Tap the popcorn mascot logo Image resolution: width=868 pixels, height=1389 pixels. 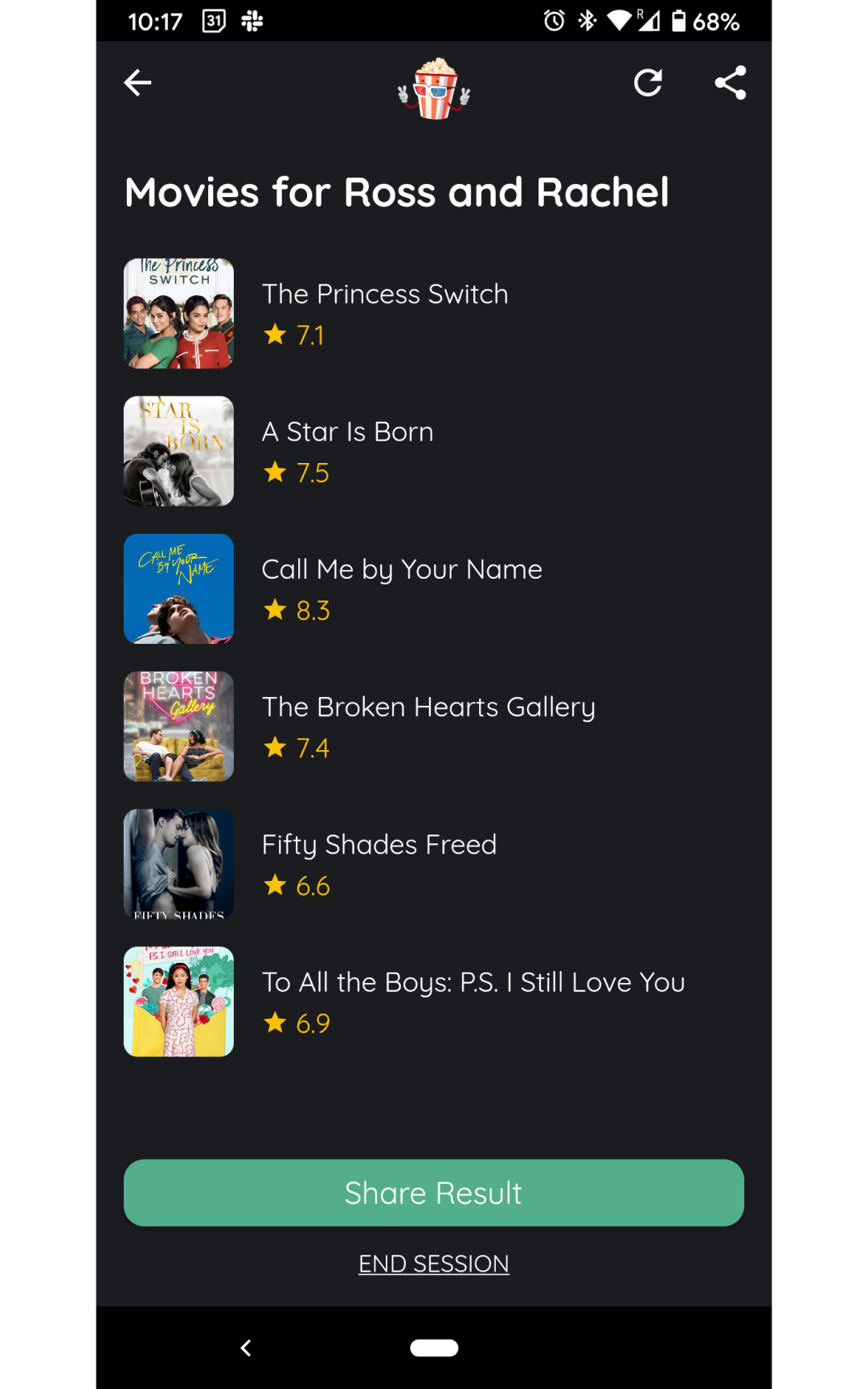click(434, 90)
